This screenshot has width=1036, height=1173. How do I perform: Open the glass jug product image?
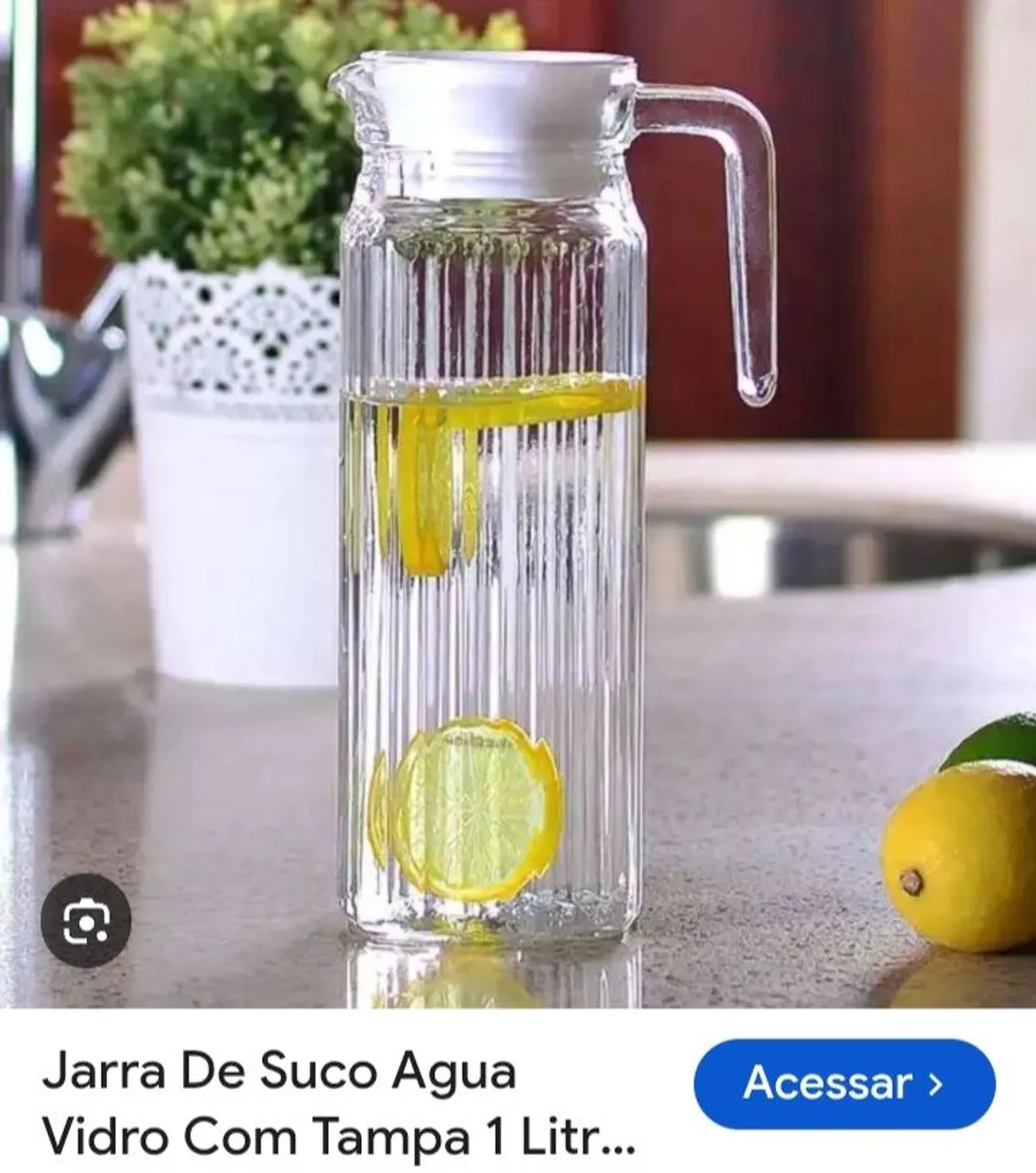pos(518,504)
